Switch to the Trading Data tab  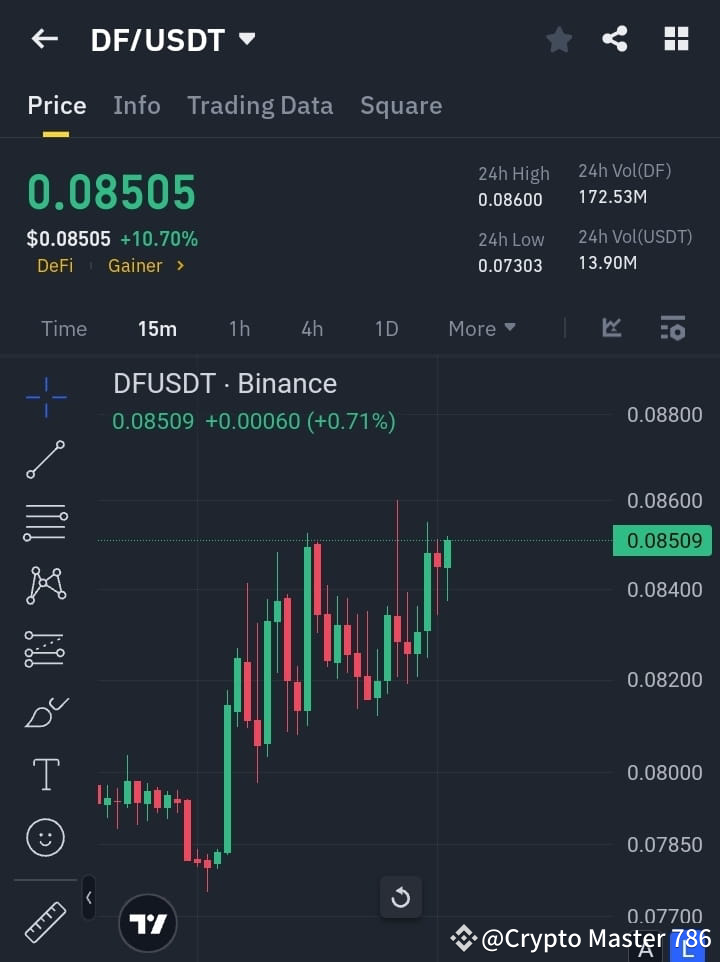[x=260, y=105]
